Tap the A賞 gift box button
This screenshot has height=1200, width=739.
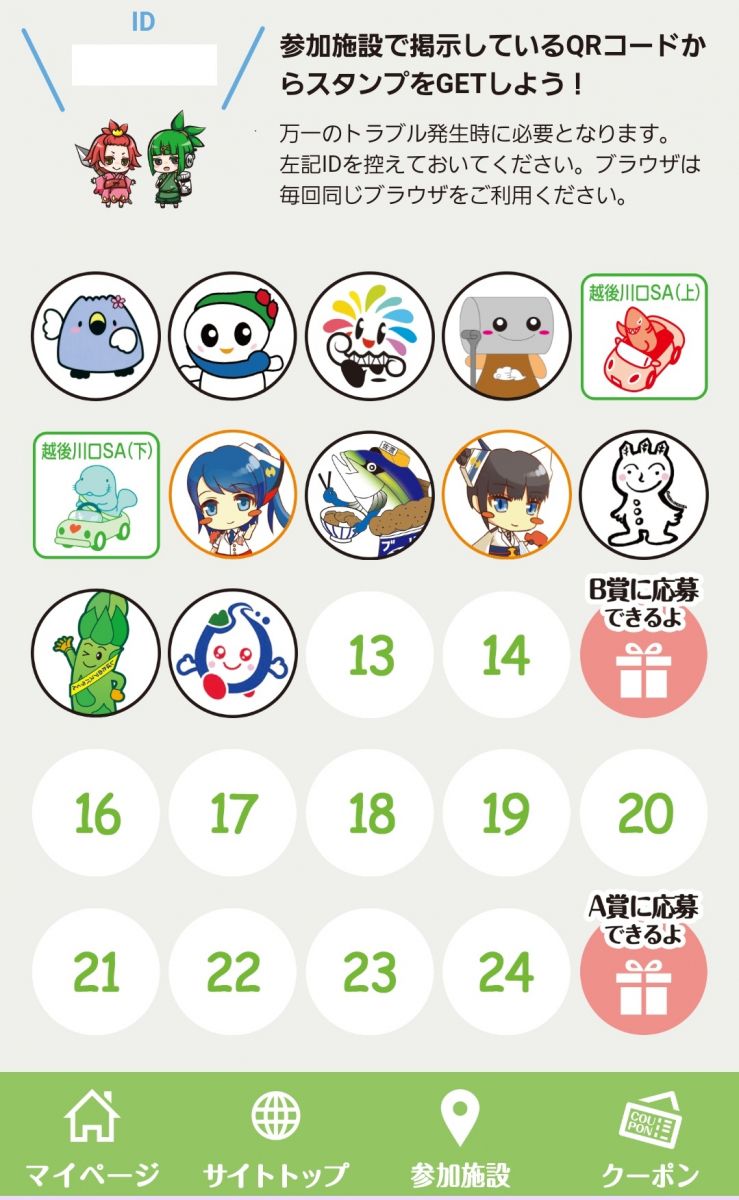(644, 970)
